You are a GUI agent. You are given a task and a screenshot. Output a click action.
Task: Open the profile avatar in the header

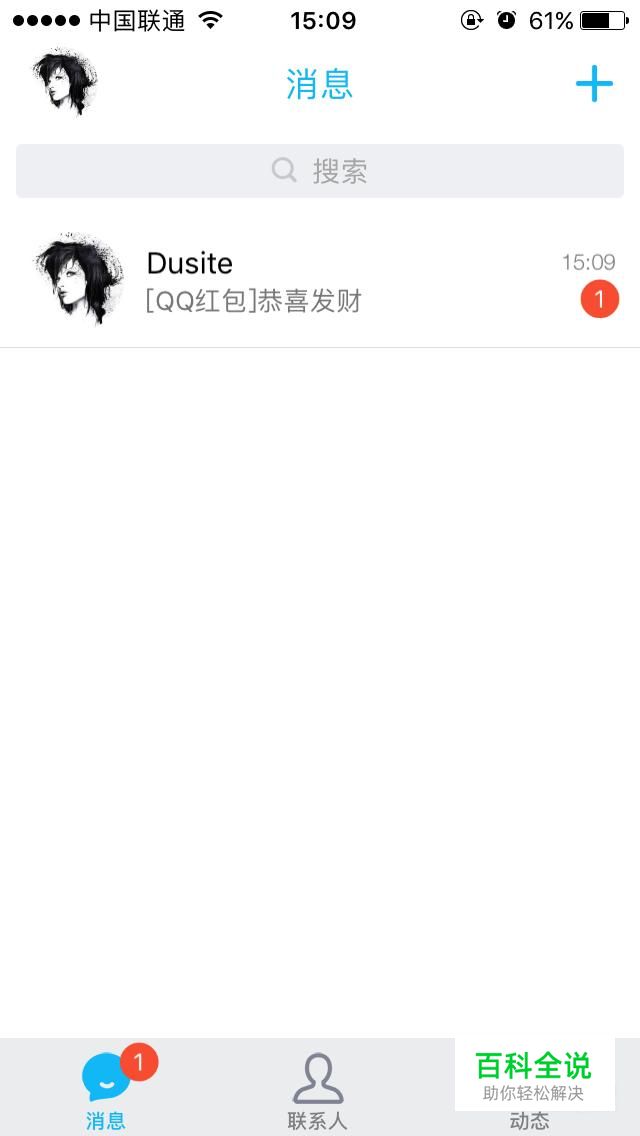(x=64, y=82)
